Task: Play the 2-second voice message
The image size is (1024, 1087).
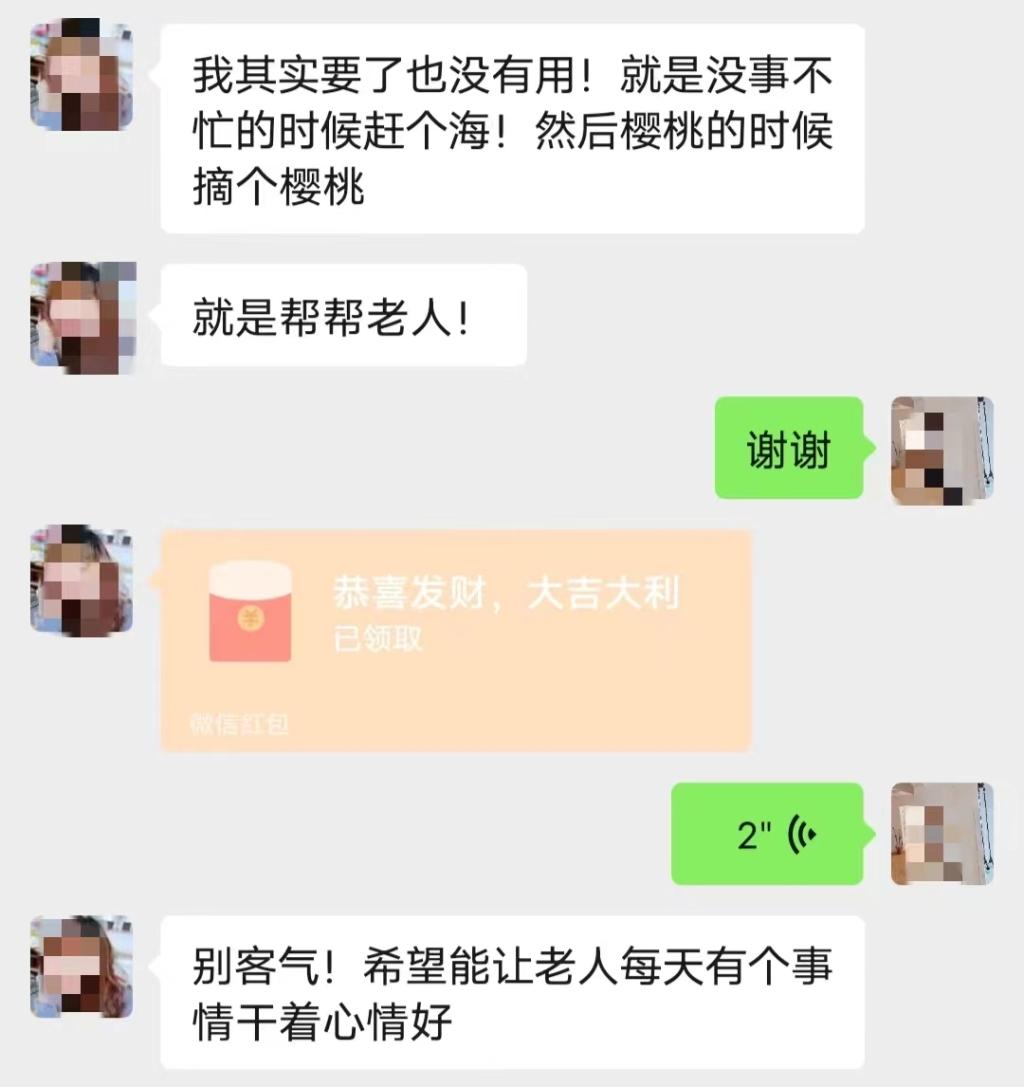Action: coord(767,834)
